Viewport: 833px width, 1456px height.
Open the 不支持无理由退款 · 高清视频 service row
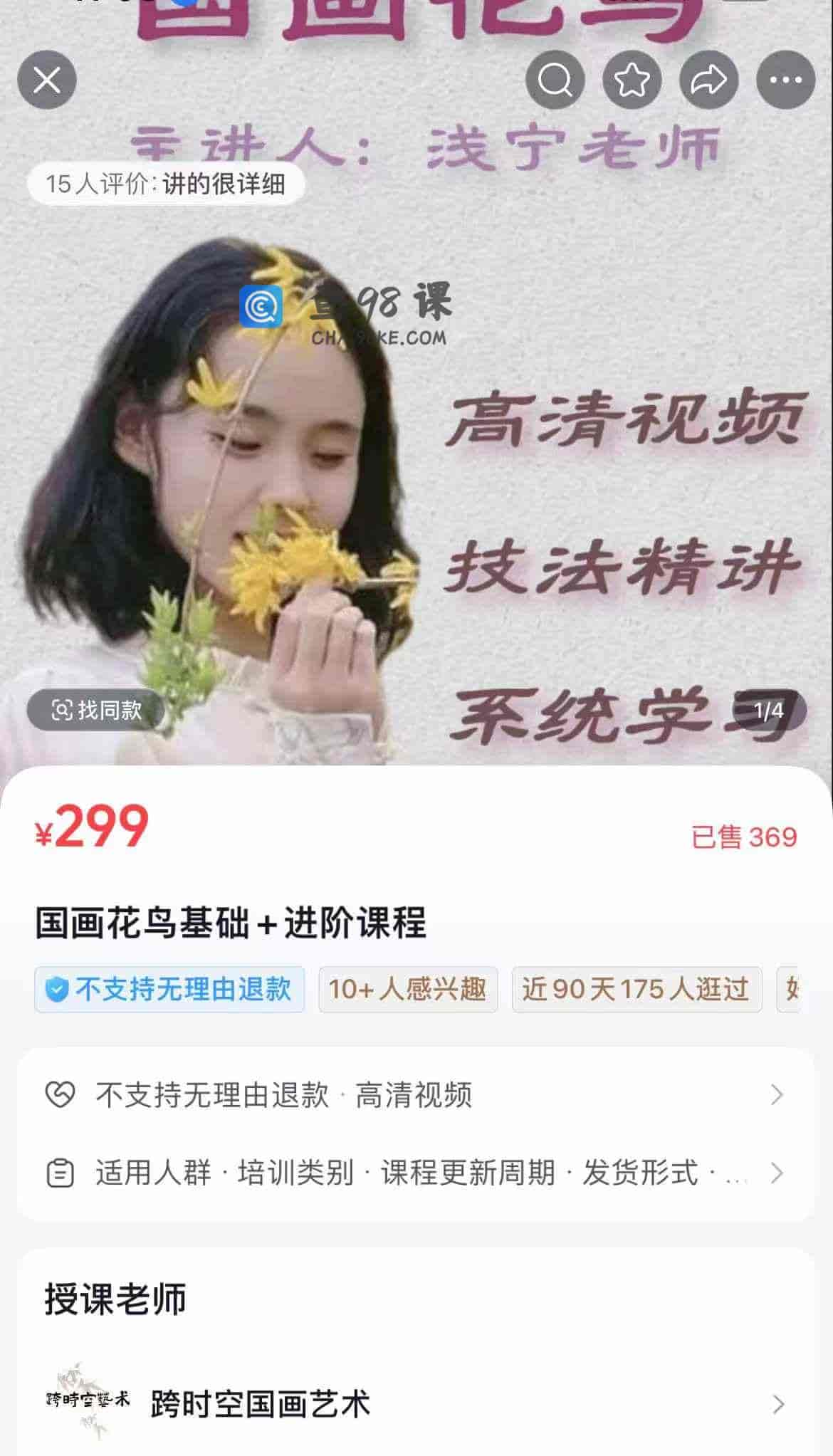click(416, 1094)
